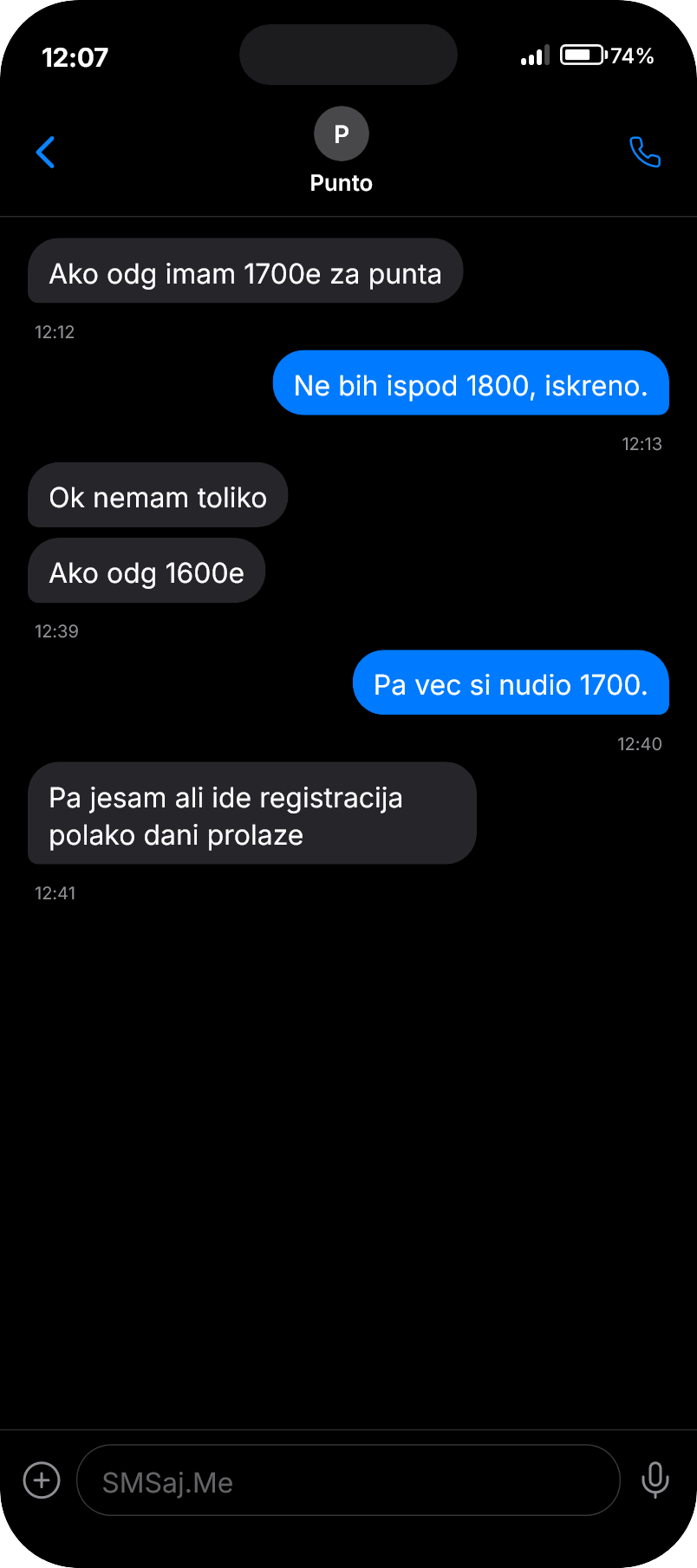Image resolution: width=697 pixels, height=1568 pixels.
Task: Open Punto contact details via avatar
Action: 342,134
